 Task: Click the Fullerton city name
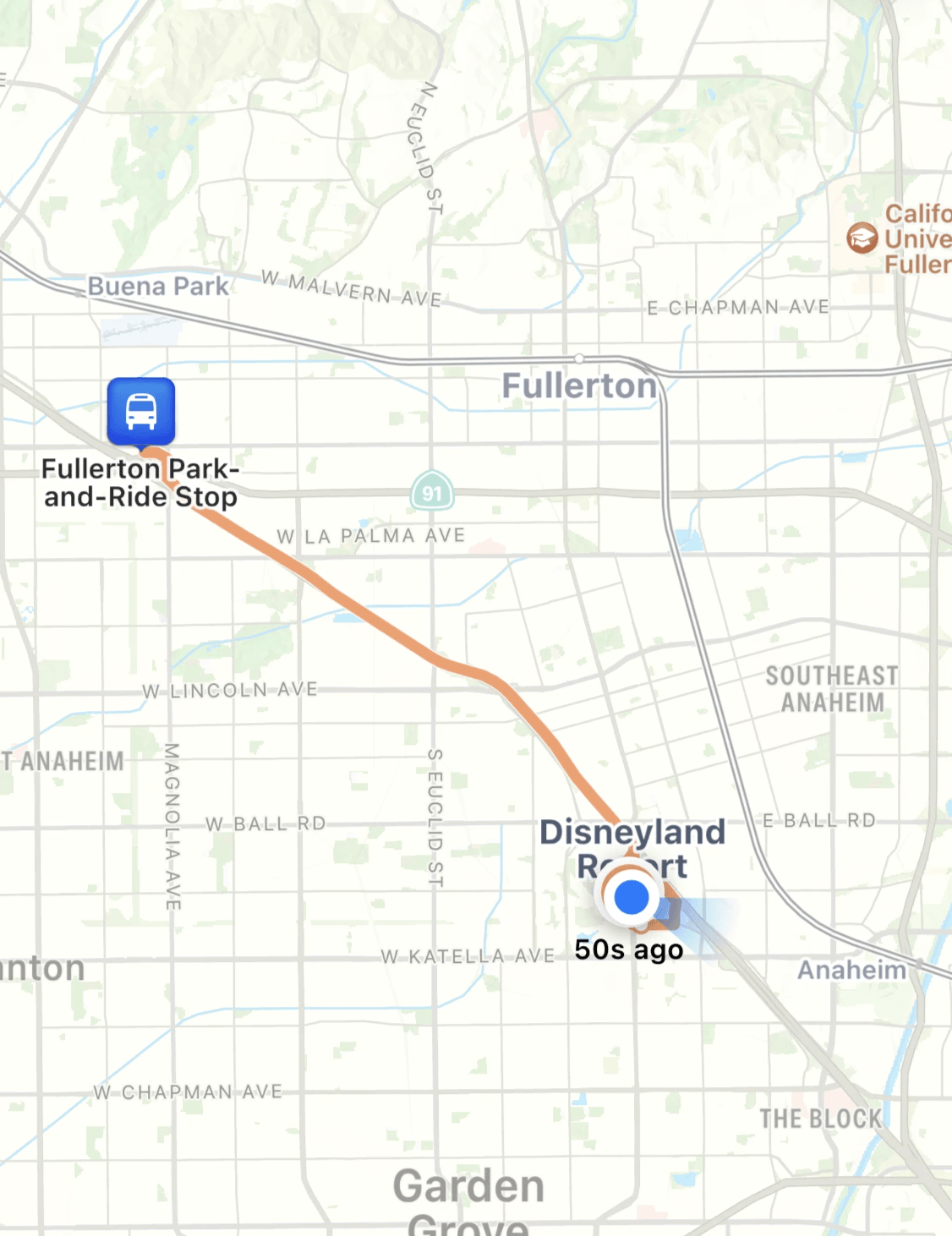pos(578,386)
